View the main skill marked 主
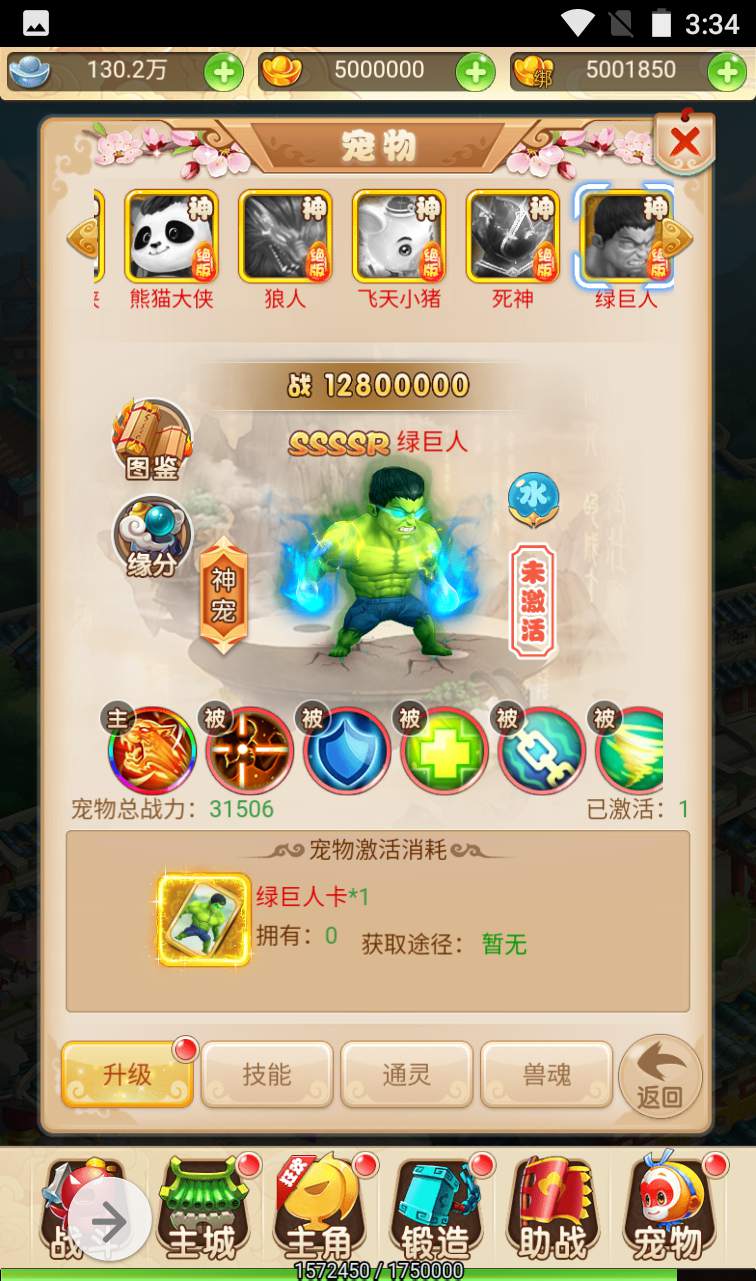Viewport: 756px width, 1281px height. tap(151, 750)
